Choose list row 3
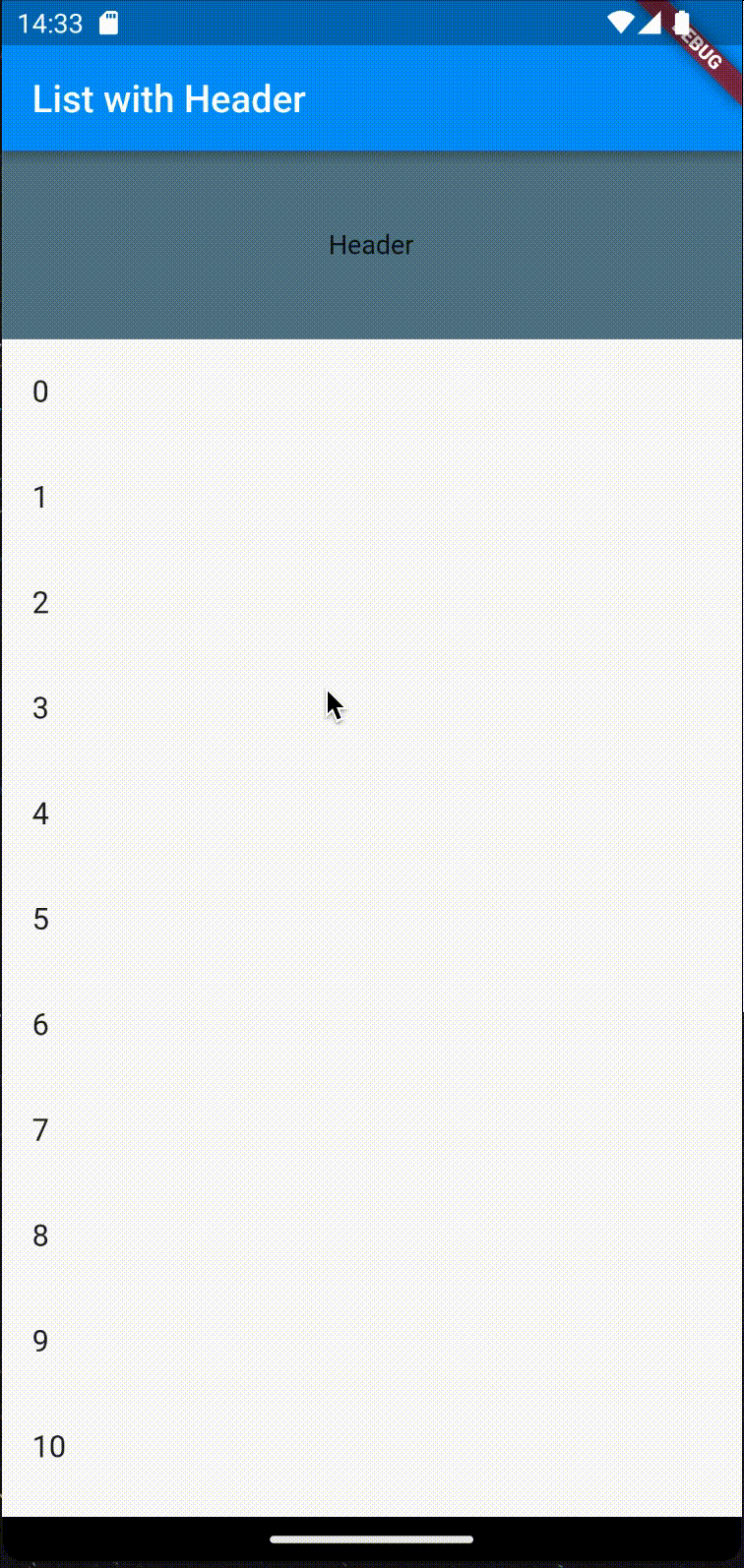 [x=372, y=707]
